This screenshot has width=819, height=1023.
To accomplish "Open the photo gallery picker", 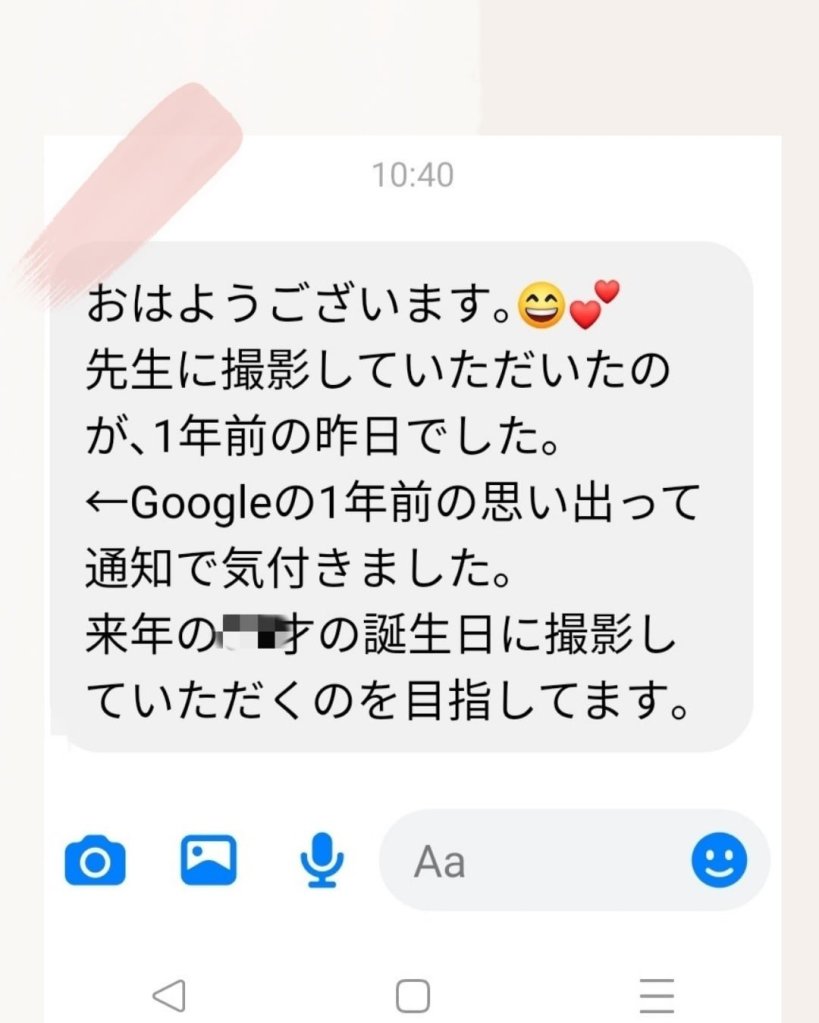I will [x=208, y=859].
